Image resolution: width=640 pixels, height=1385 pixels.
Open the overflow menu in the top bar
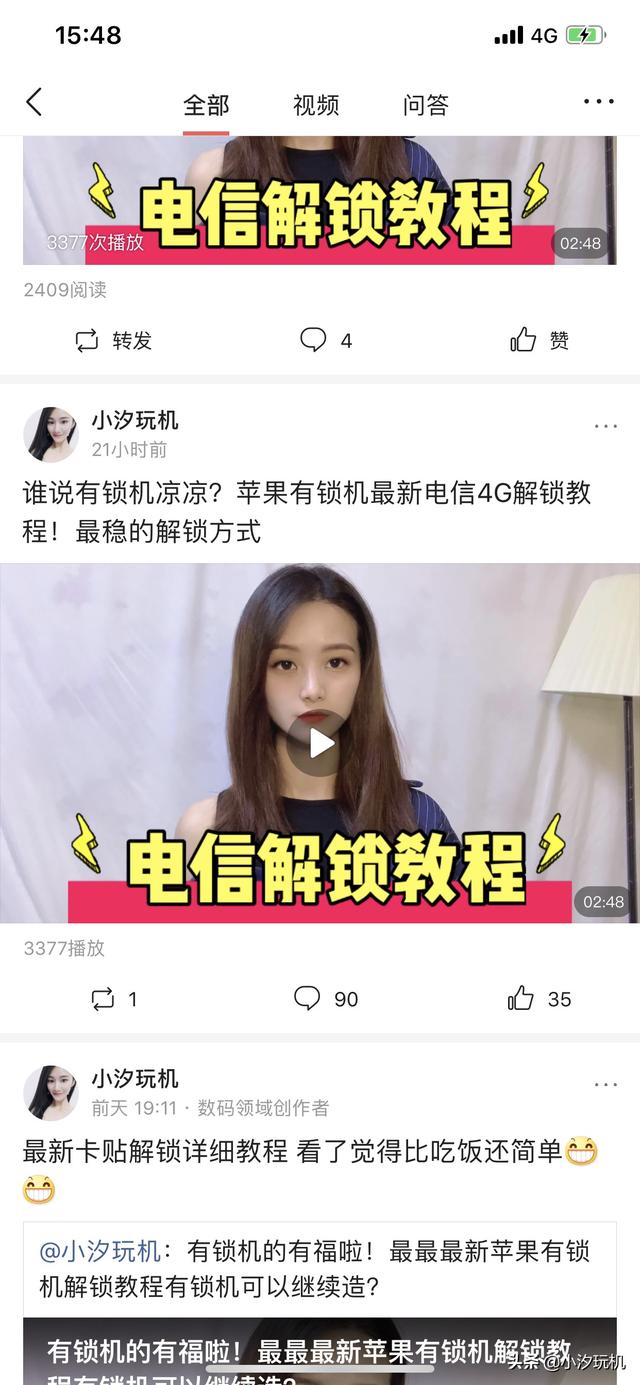(x=598, y=102)
